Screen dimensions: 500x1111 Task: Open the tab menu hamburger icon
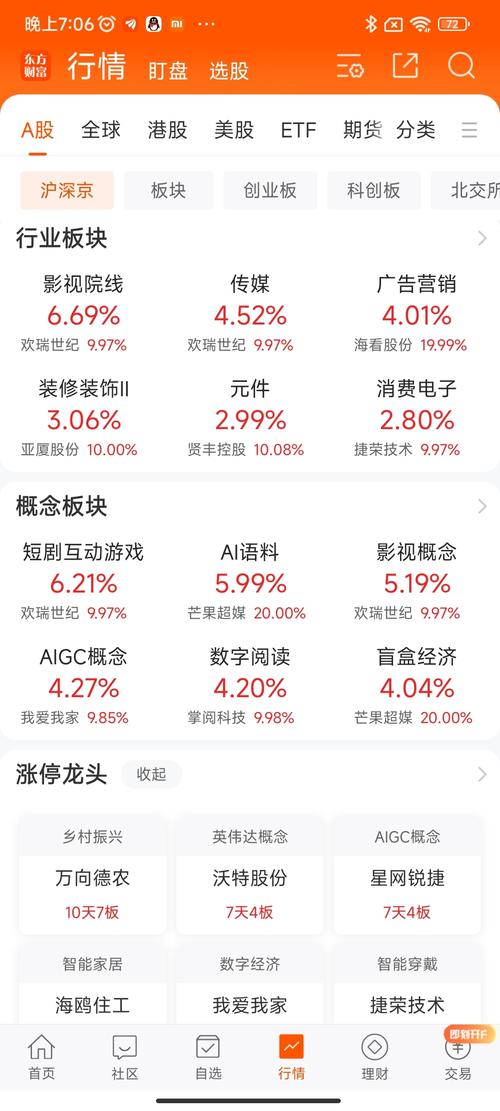(469, 130)
